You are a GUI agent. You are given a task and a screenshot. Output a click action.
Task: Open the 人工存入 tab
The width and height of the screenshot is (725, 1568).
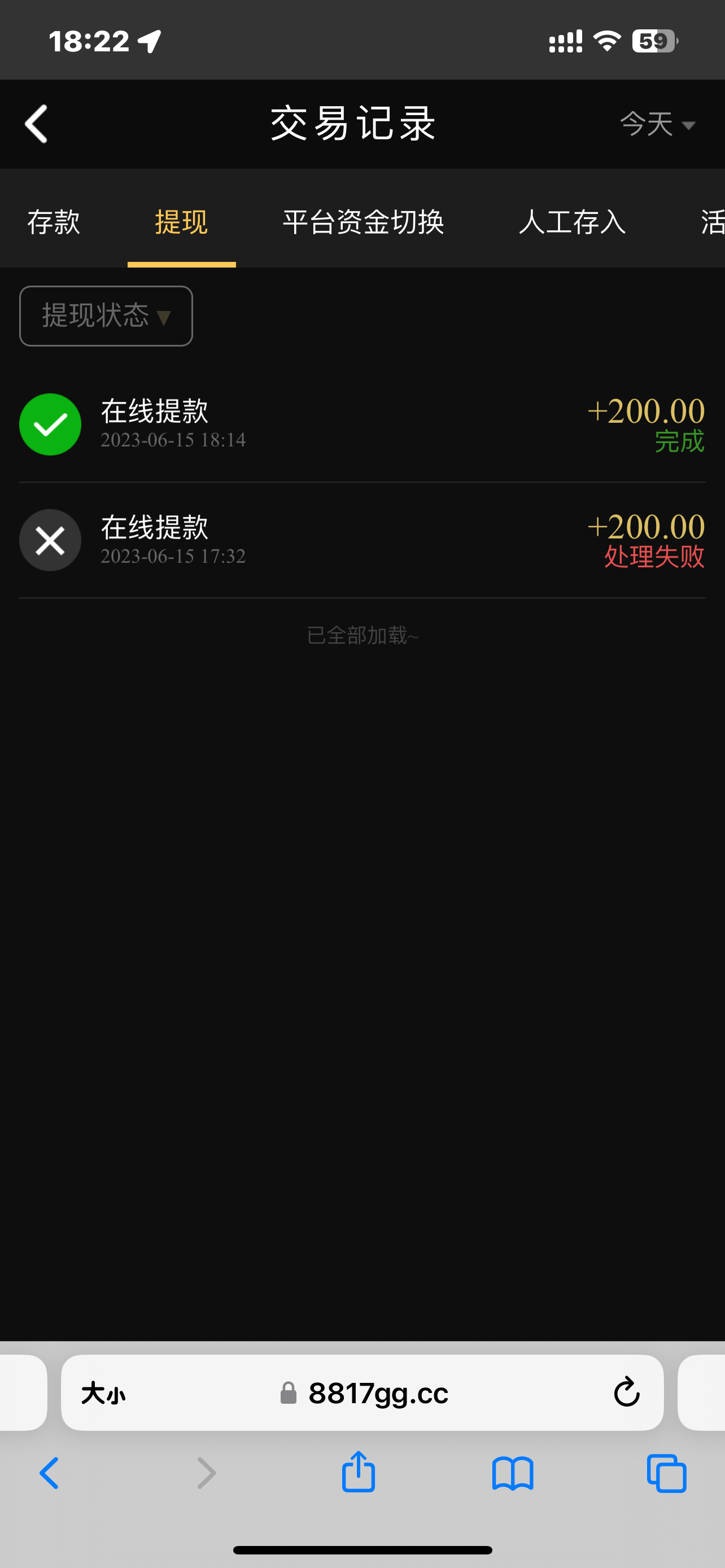tap(571, 222)
